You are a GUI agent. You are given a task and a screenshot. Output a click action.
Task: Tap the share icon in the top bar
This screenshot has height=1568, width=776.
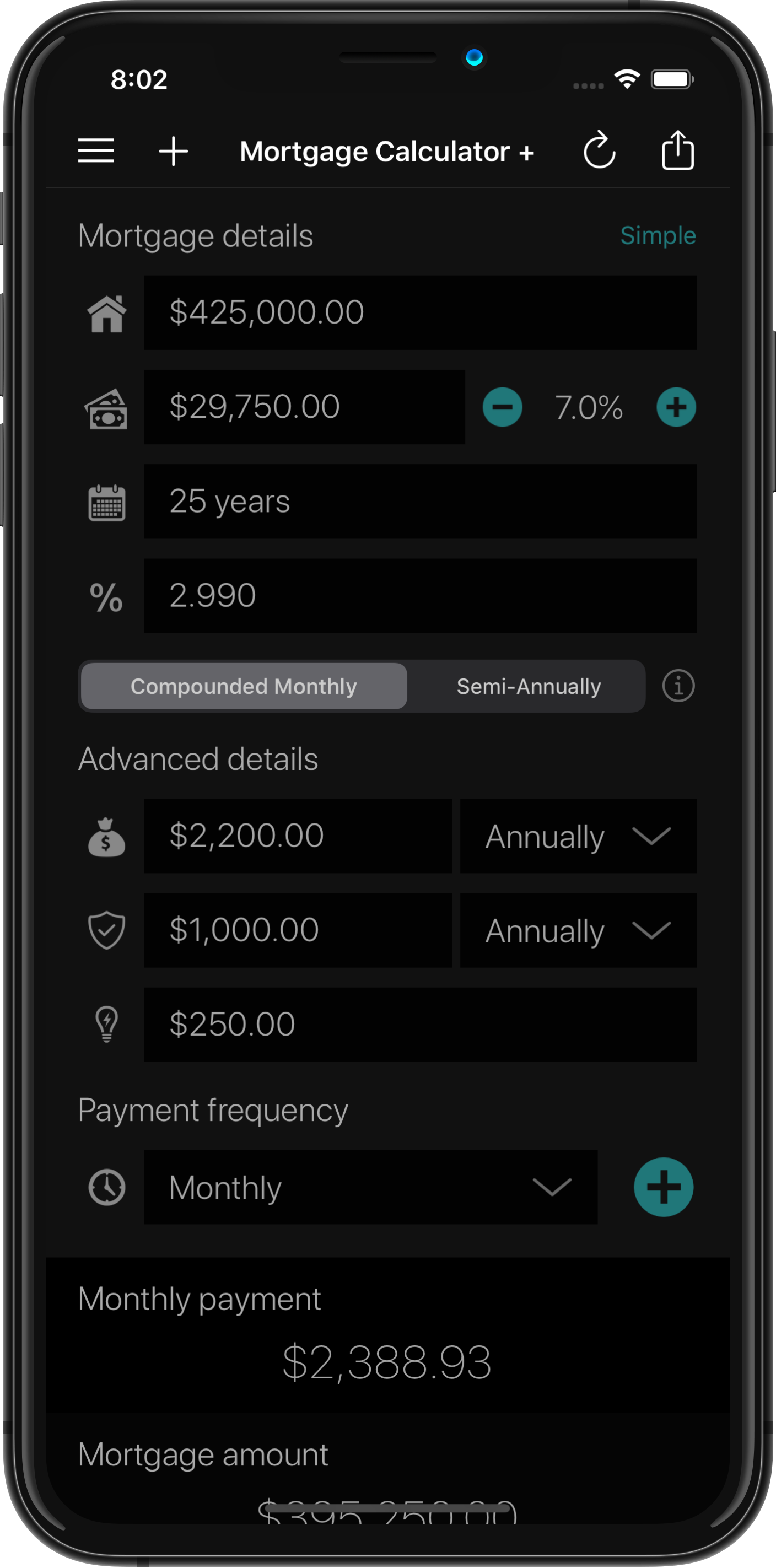(678, 150)
